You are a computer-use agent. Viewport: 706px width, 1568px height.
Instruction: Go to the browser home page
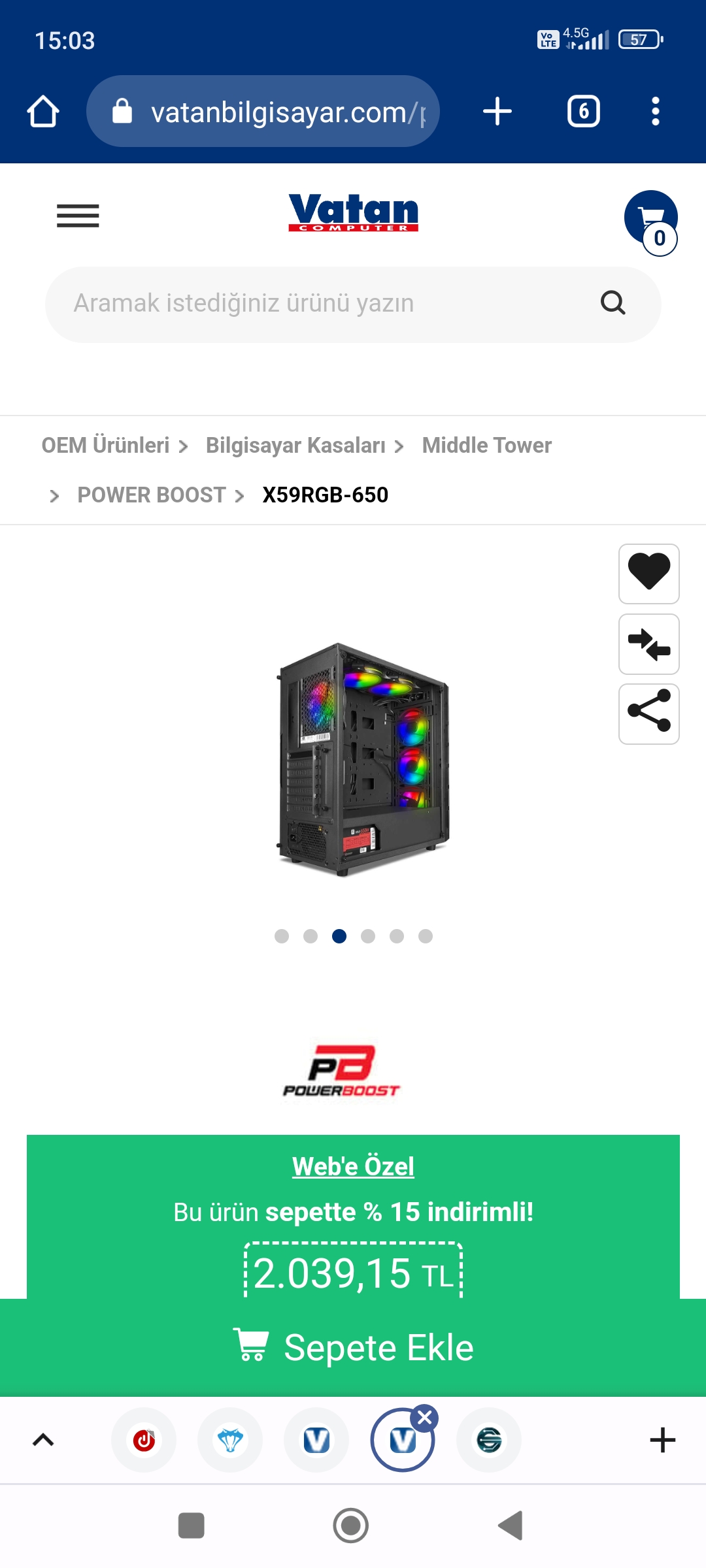tap(43, 112)
